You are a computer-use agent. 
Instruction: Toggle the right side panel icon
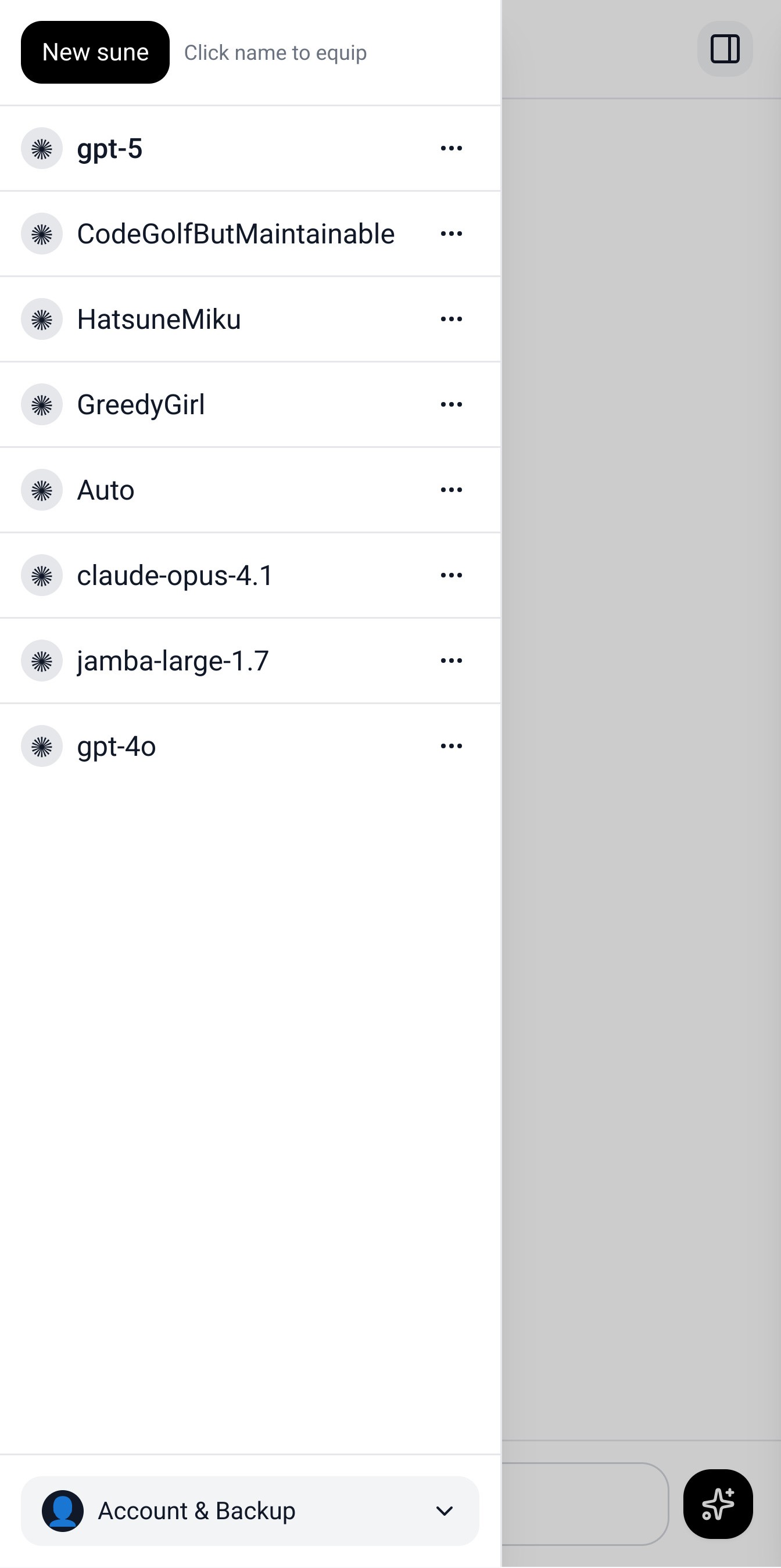[725, 49]
